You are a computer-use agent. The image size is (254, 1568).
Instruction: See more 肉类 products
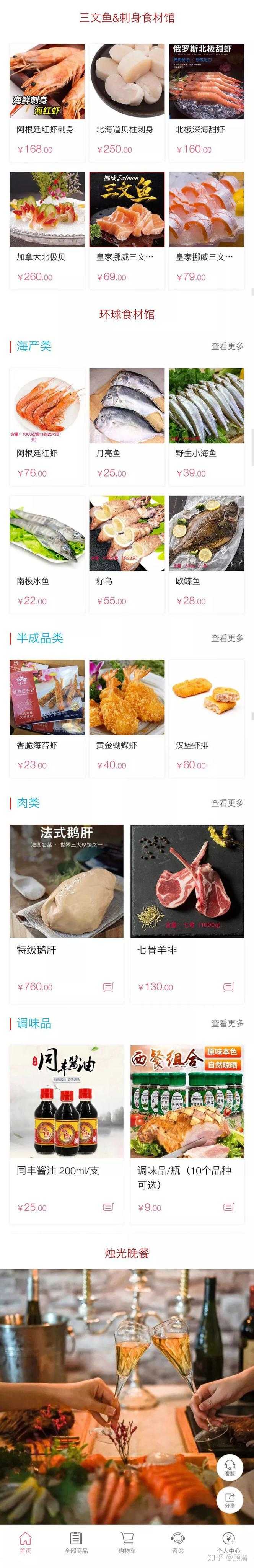coord(227,803)
